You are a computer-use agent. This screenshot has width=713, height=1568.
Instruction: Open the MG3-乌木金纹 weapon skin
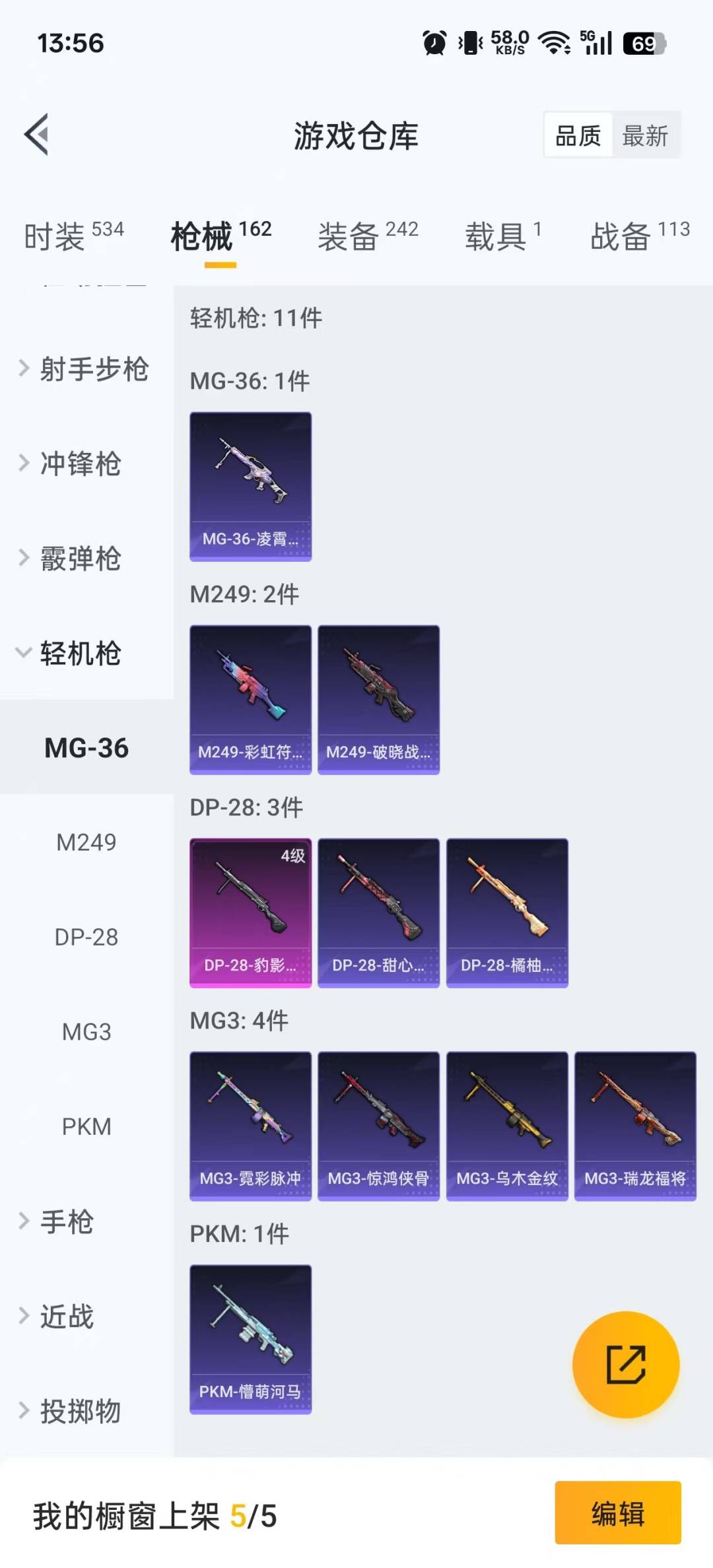coord(507,1122)
